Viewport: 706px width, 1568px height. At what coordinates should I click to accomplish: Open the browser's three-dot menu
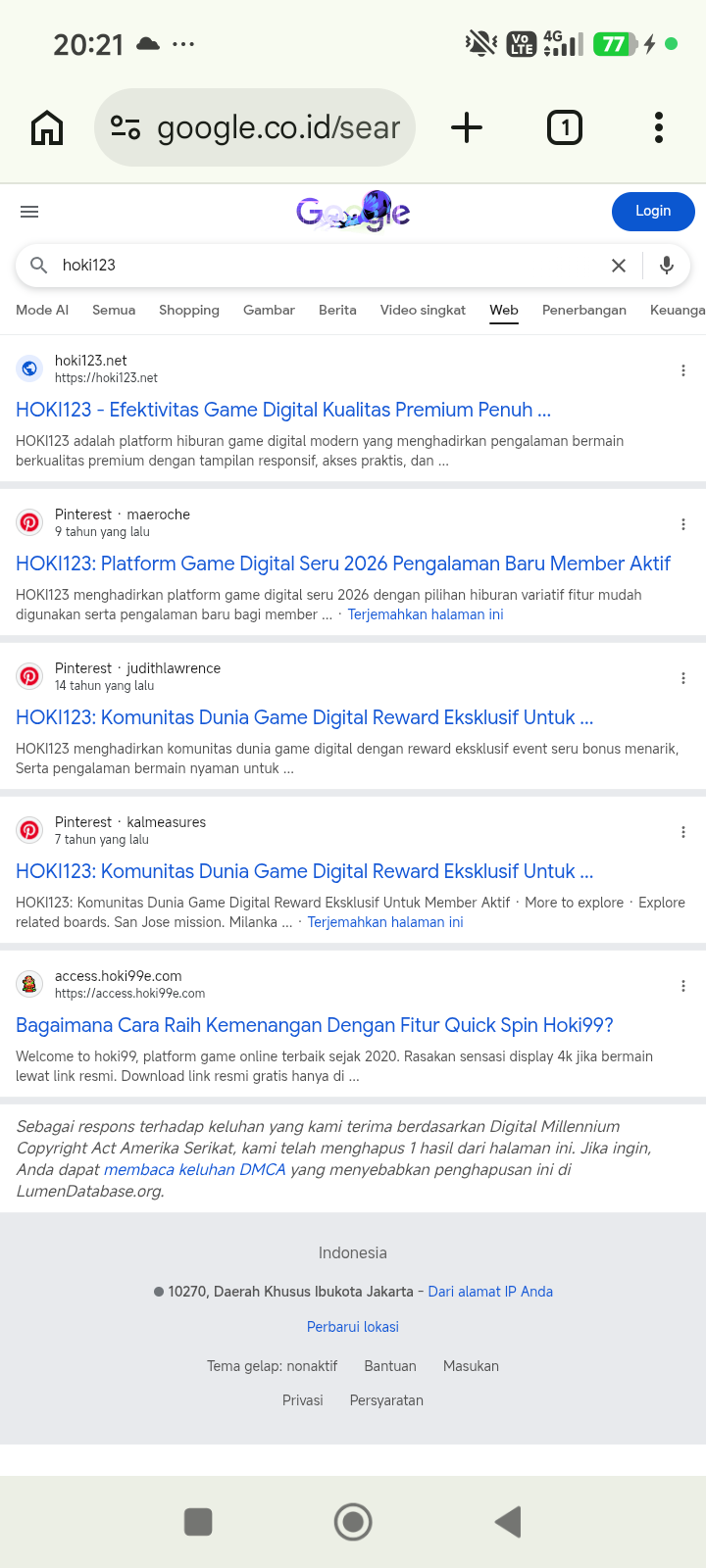tap(659, 127)
